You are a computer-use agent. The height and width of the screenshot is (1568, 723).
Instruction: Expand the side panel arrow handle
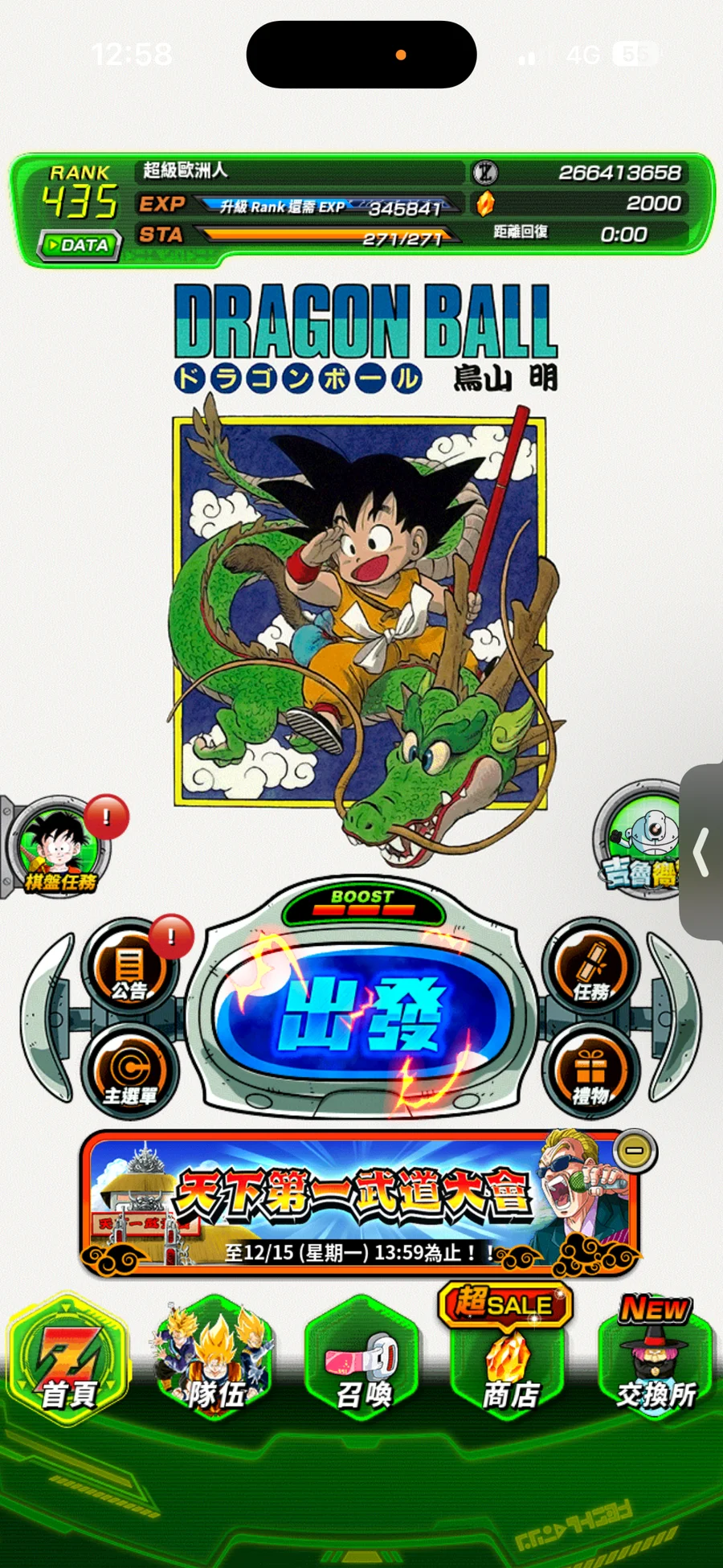point(702,852)
